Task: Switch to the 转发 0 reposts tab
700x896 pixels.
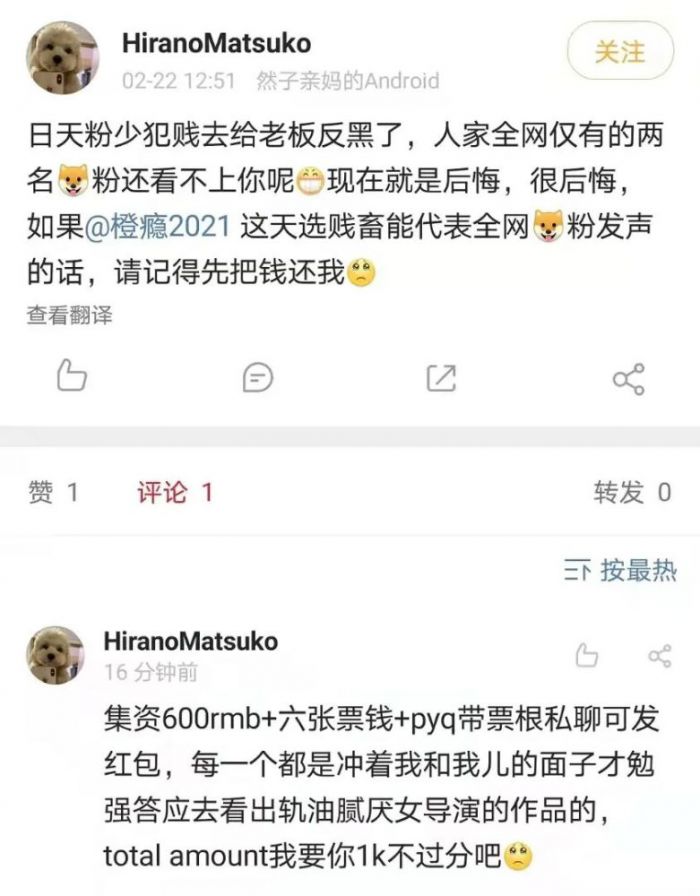Action: click(632, 492)
